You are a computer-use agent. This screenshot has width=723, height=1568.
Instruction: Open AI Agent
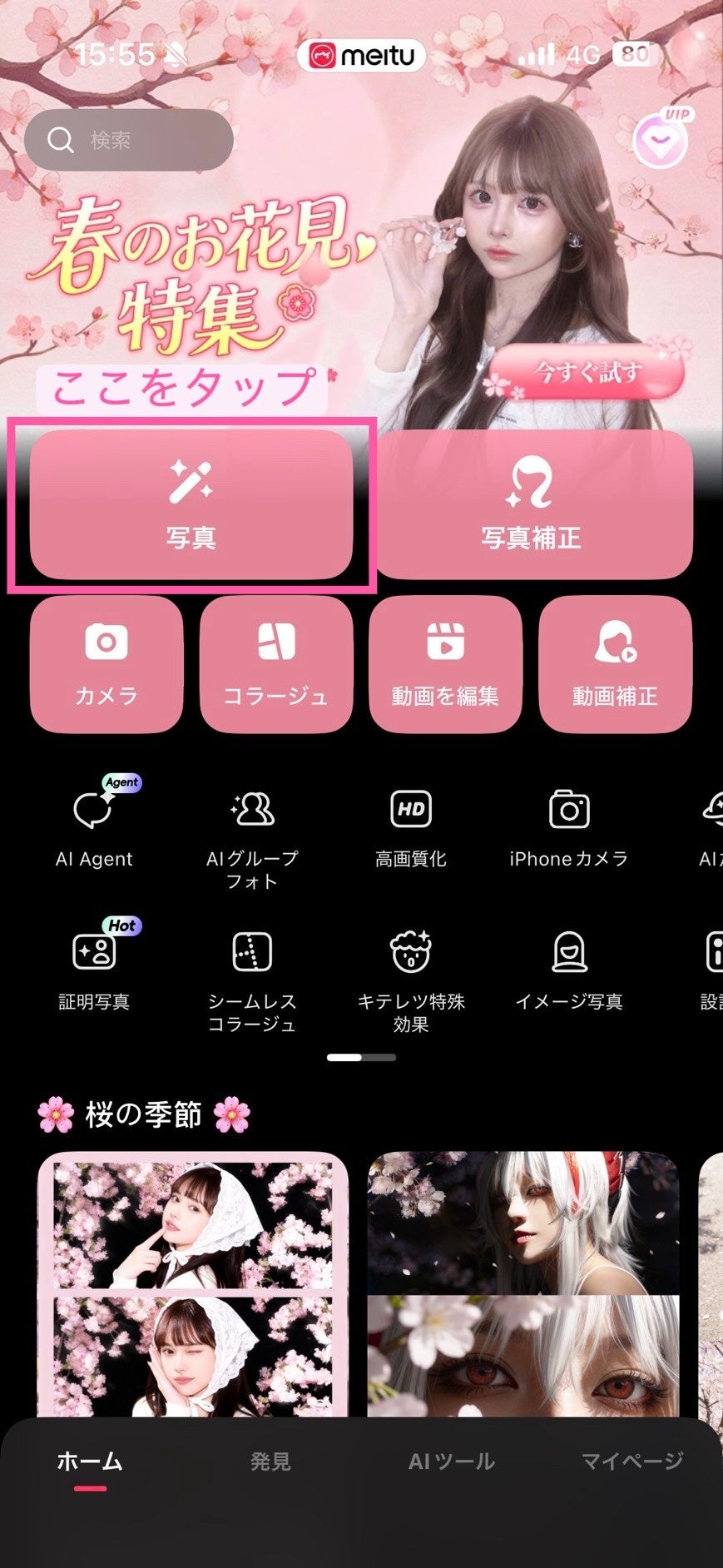pyautogui.click(x=94, y=824)
